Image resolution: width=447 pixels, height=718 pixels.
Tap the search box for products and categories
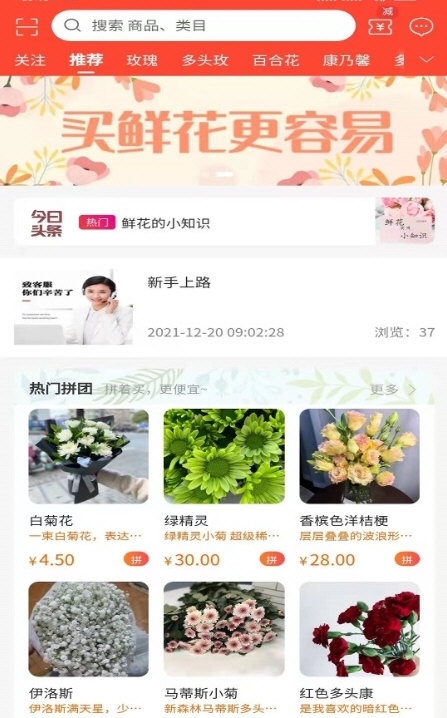(204, 25)
